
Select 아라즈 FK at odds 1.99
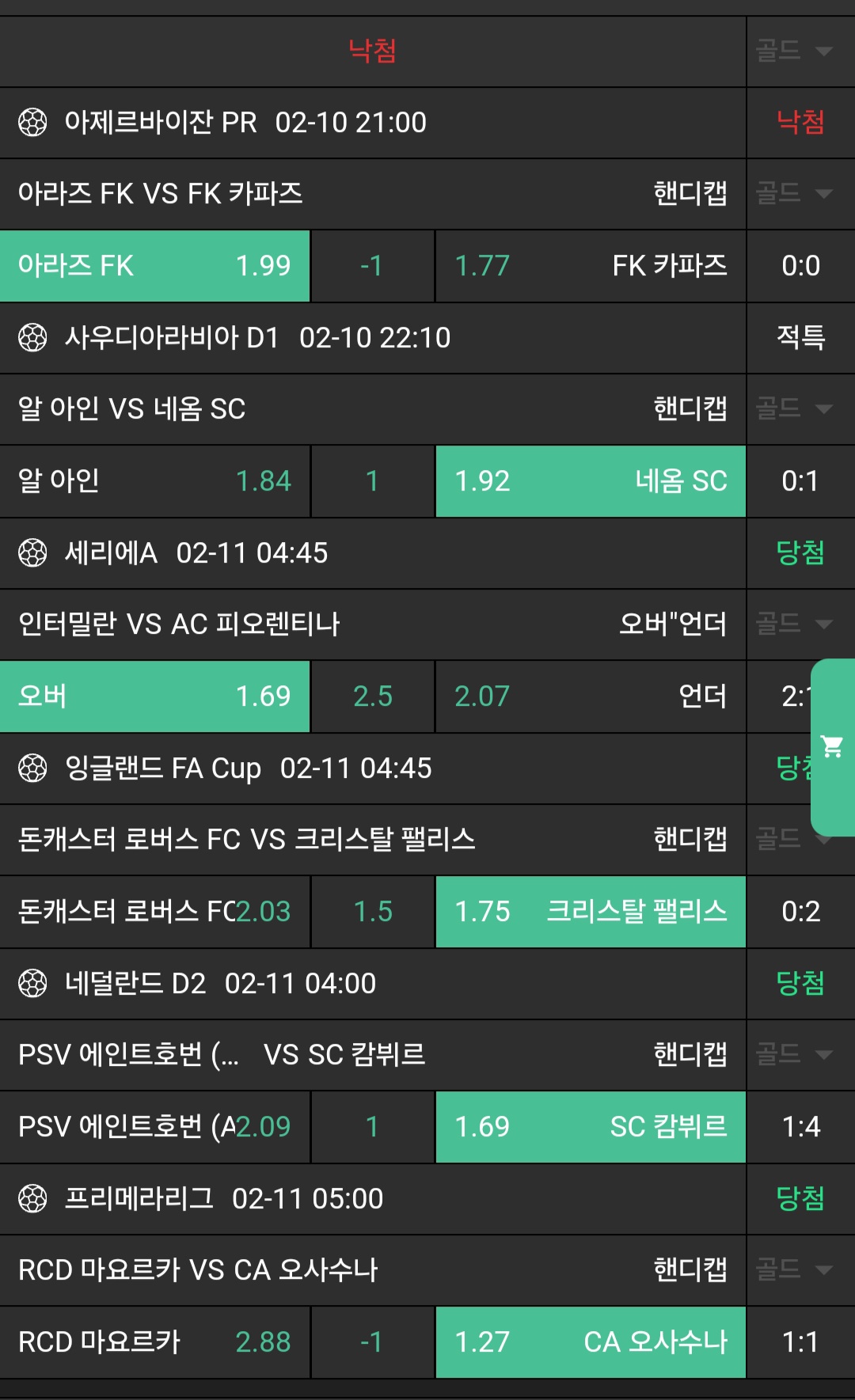[x=154, y=266]
